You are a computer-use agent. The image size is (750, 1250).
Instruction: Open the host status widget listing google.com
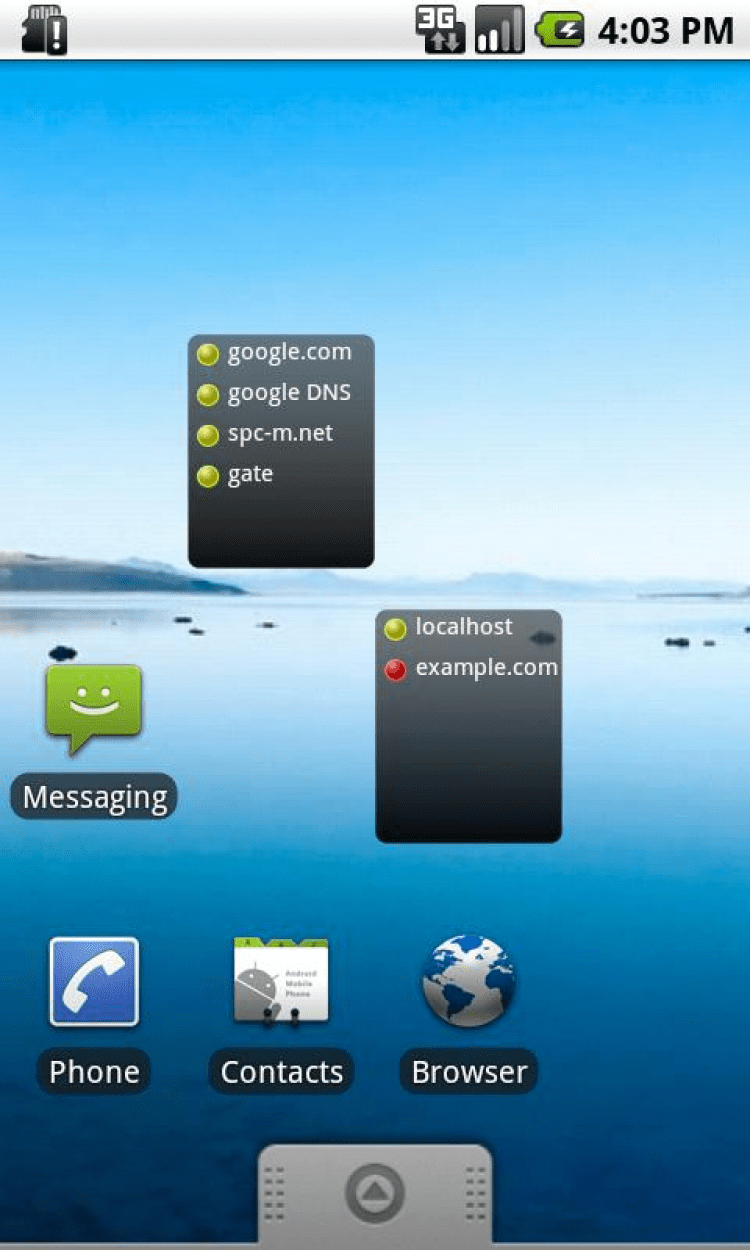coord(281,451)
